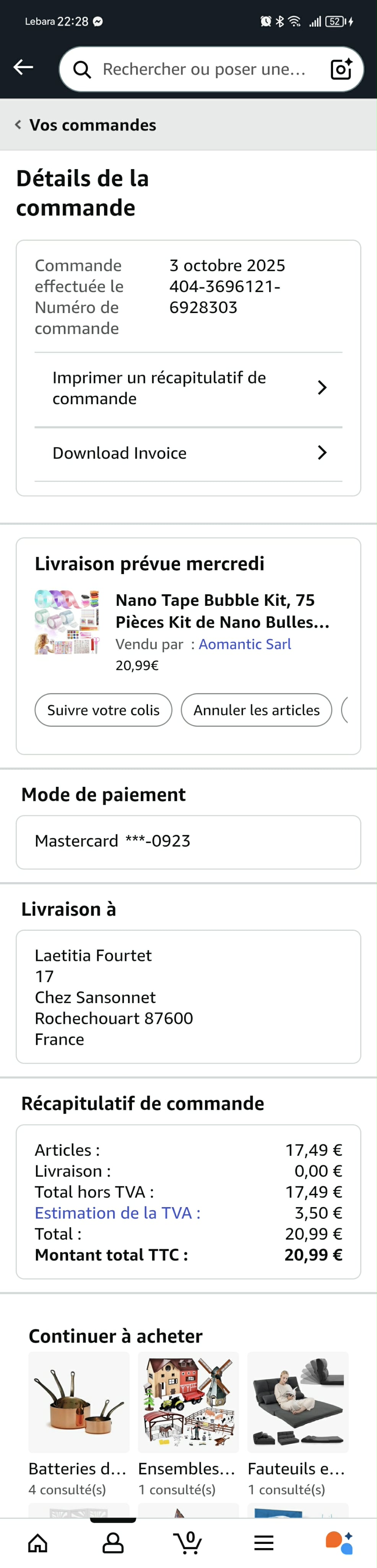
Task: Tap Suivre votre colis
Action: (103, 710)
